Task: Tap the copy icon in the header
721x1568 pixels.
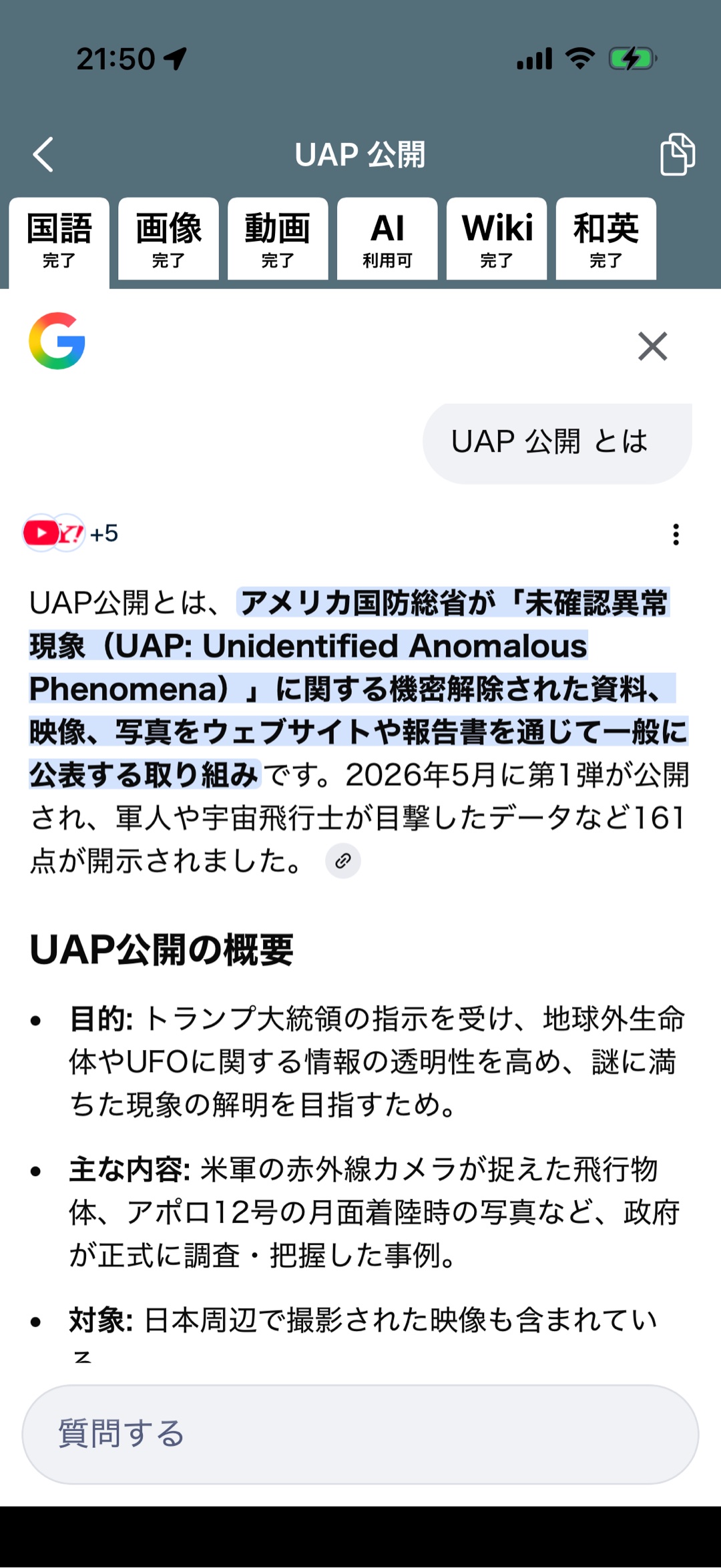Action: click(677, 154)
